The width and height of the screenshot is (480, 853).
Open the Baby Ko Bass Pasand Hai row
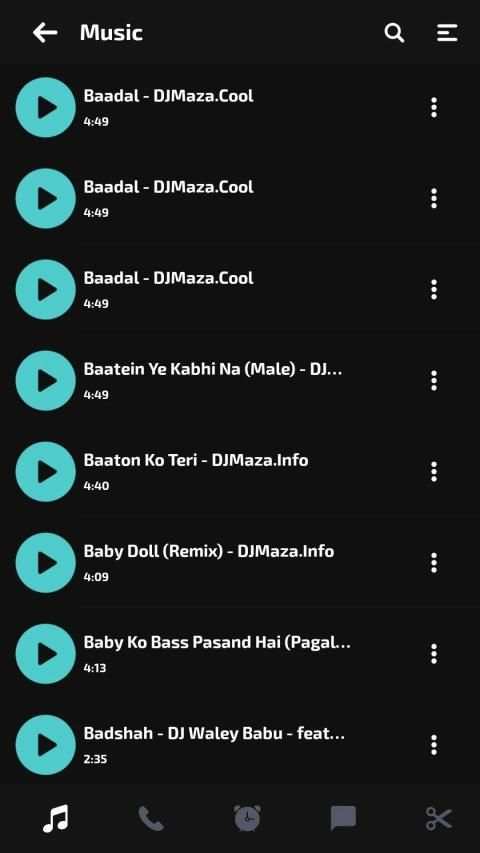(240, 653)
